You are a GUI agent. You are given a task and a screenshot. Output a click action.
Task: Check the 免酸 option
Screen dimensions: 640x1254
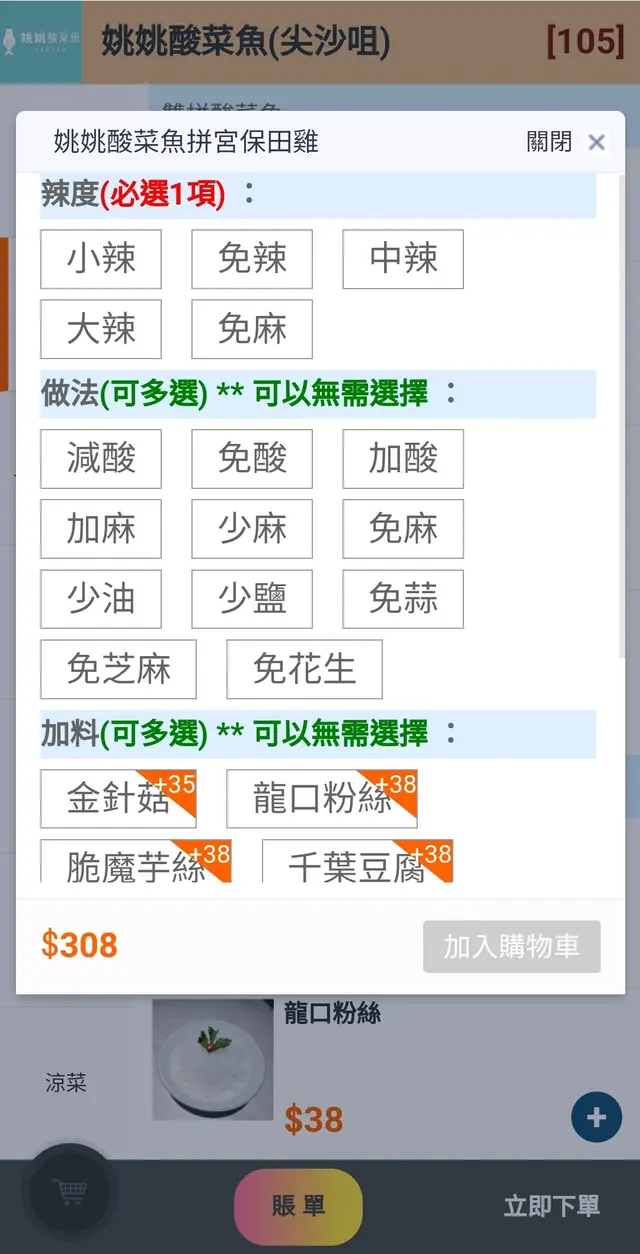tap(252, 459)
